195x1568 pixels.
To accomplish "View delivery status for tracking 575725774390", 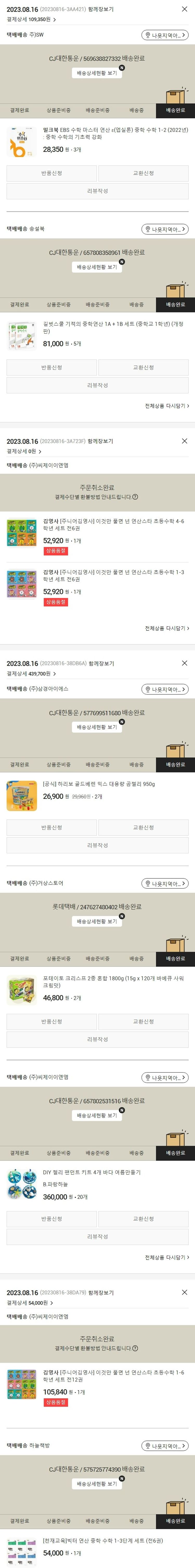I will click(x=97, y=1484).
